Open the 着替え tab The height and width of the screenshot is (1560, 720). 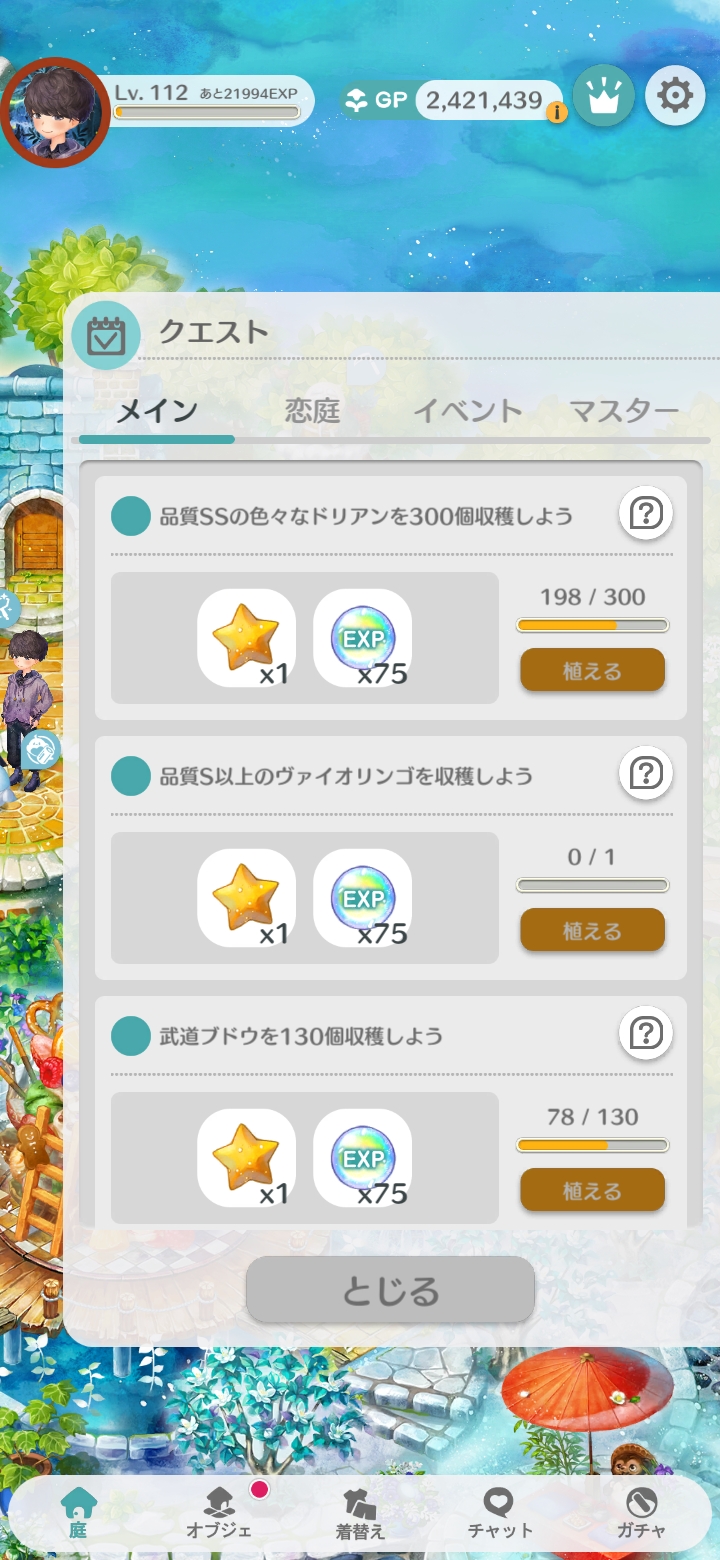[x=360, y=1511]
